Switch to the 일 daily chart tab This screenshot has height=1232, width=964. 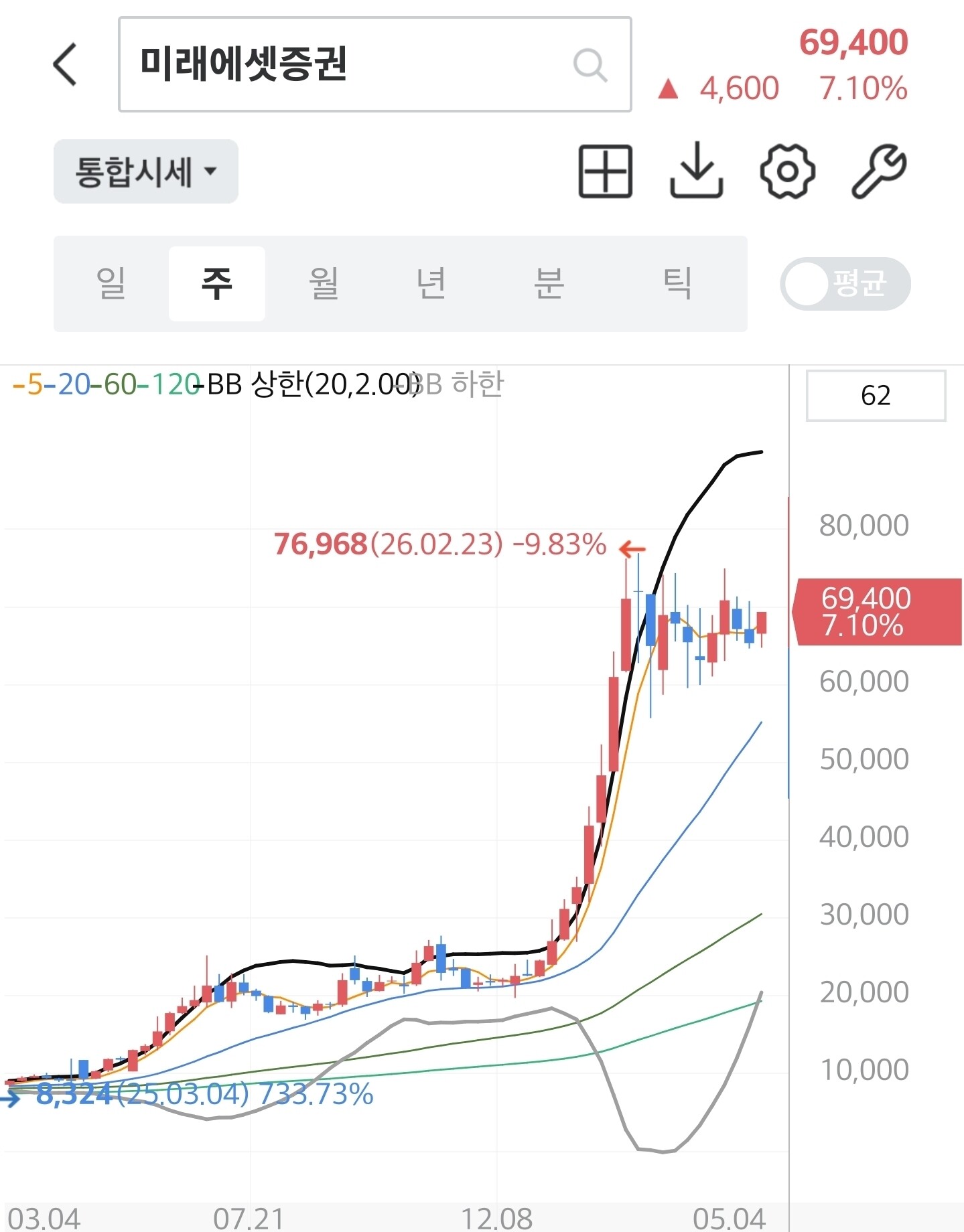click(x=111, y=283)
